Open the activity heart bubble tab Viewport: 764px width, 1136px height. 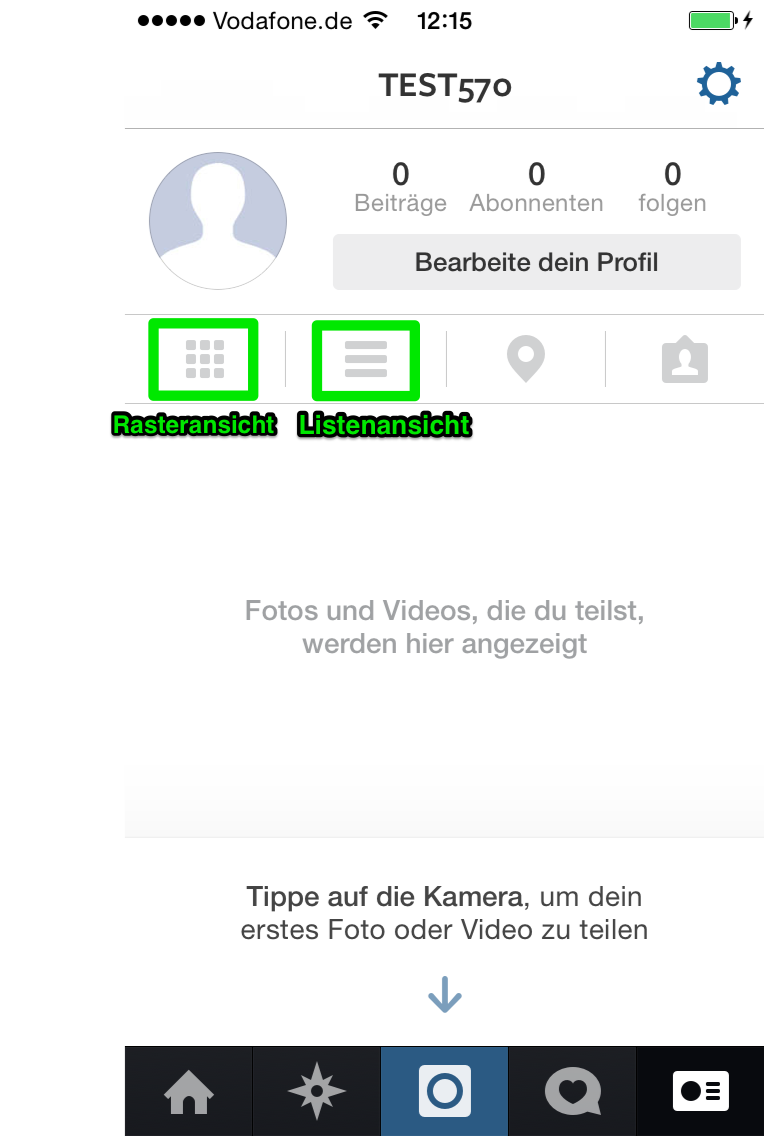pos(572,1091)
